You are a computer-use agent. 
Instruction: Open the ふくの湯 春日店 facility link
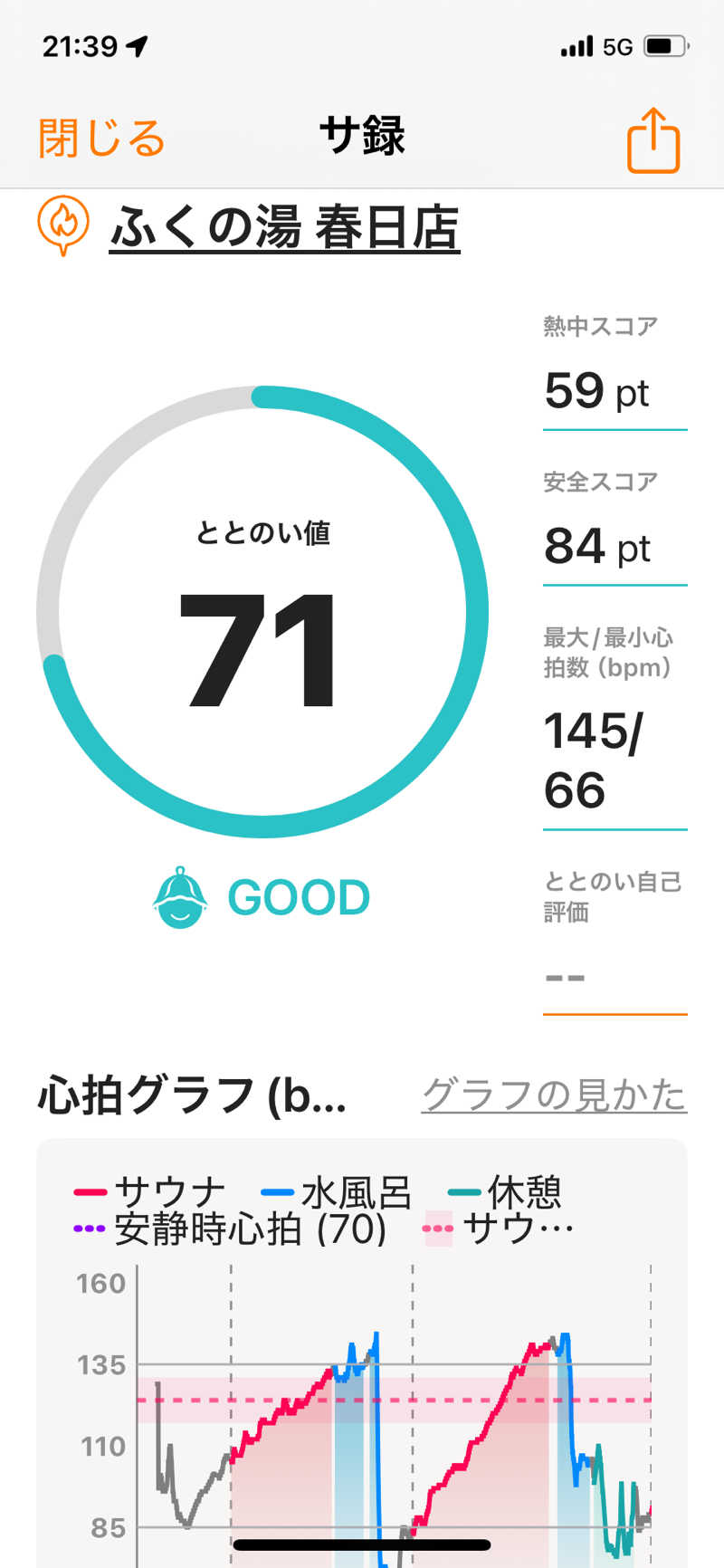pos(284,227)
